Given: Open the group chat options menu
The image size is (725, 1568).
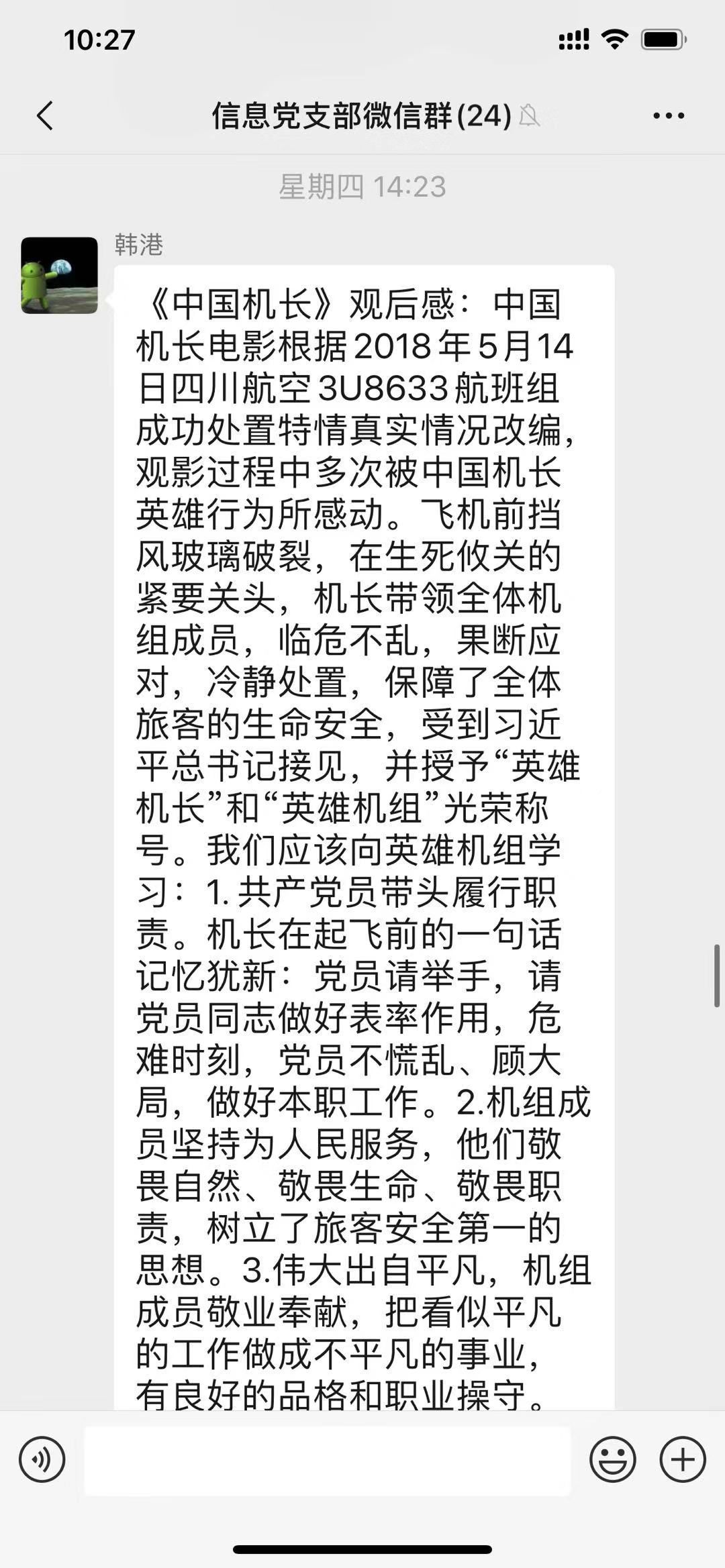Looking at the screenshot, I should (668, 115).
